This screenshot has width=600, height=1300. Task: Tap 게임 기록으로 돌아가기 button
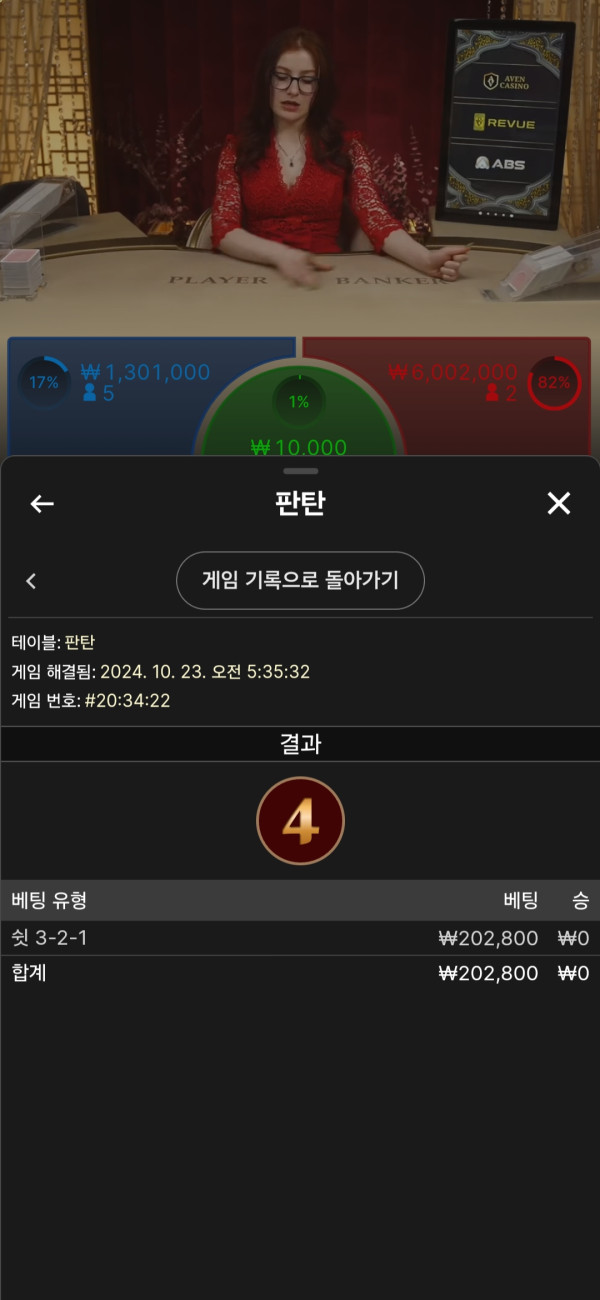(x=300, y=580)
